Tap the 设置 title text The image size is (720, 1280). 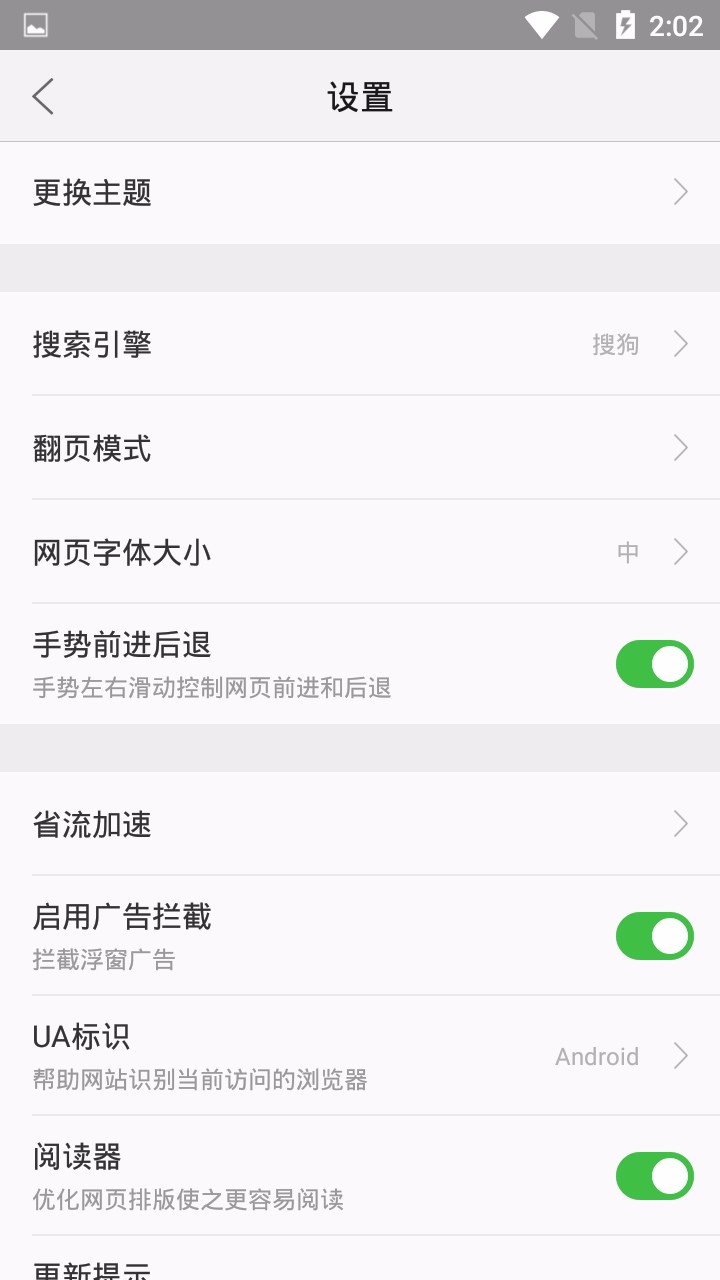360,96
